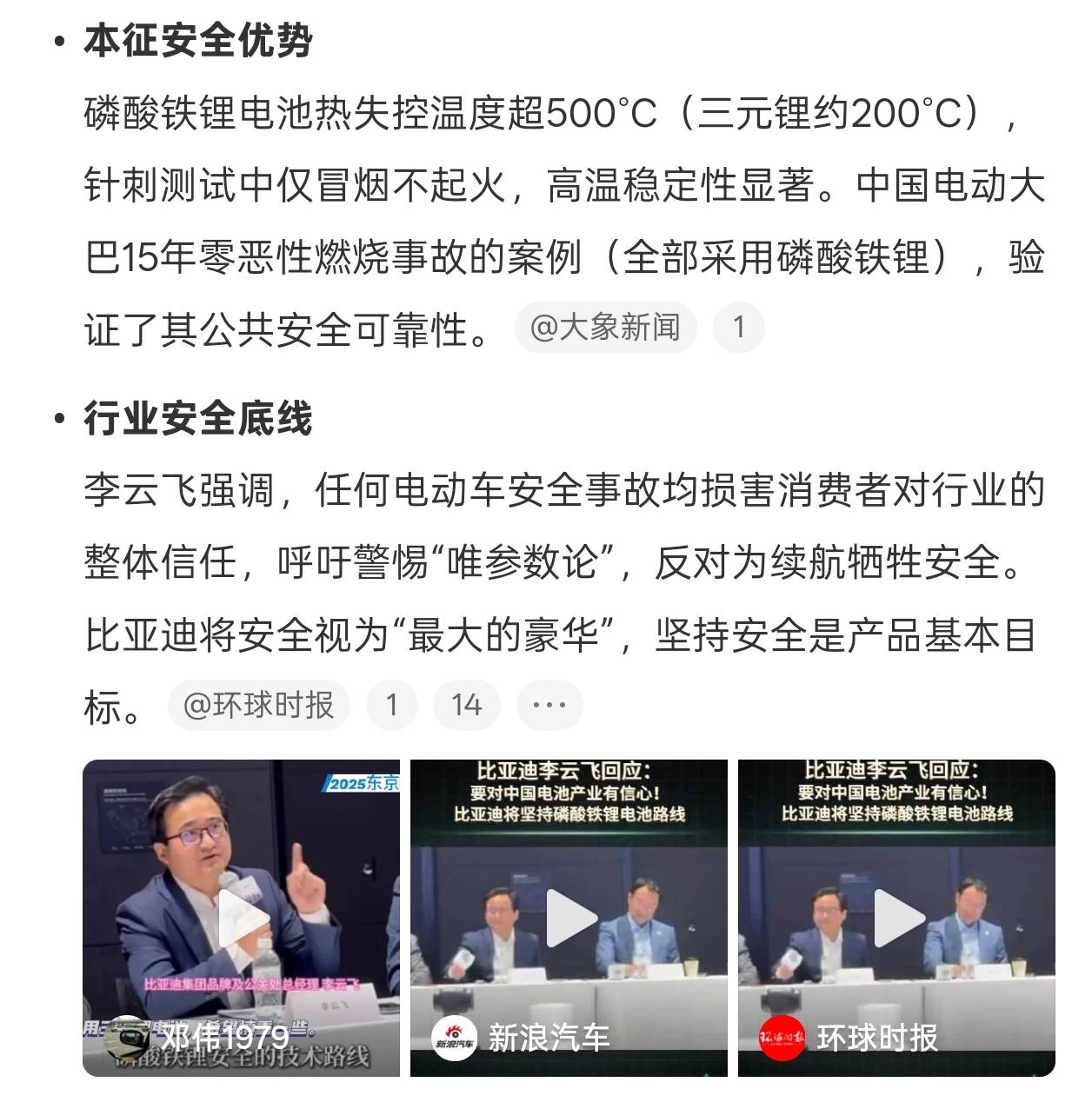
Task: Open citation 1 next to @大象新闻
Action: click(x=738, y=328)
